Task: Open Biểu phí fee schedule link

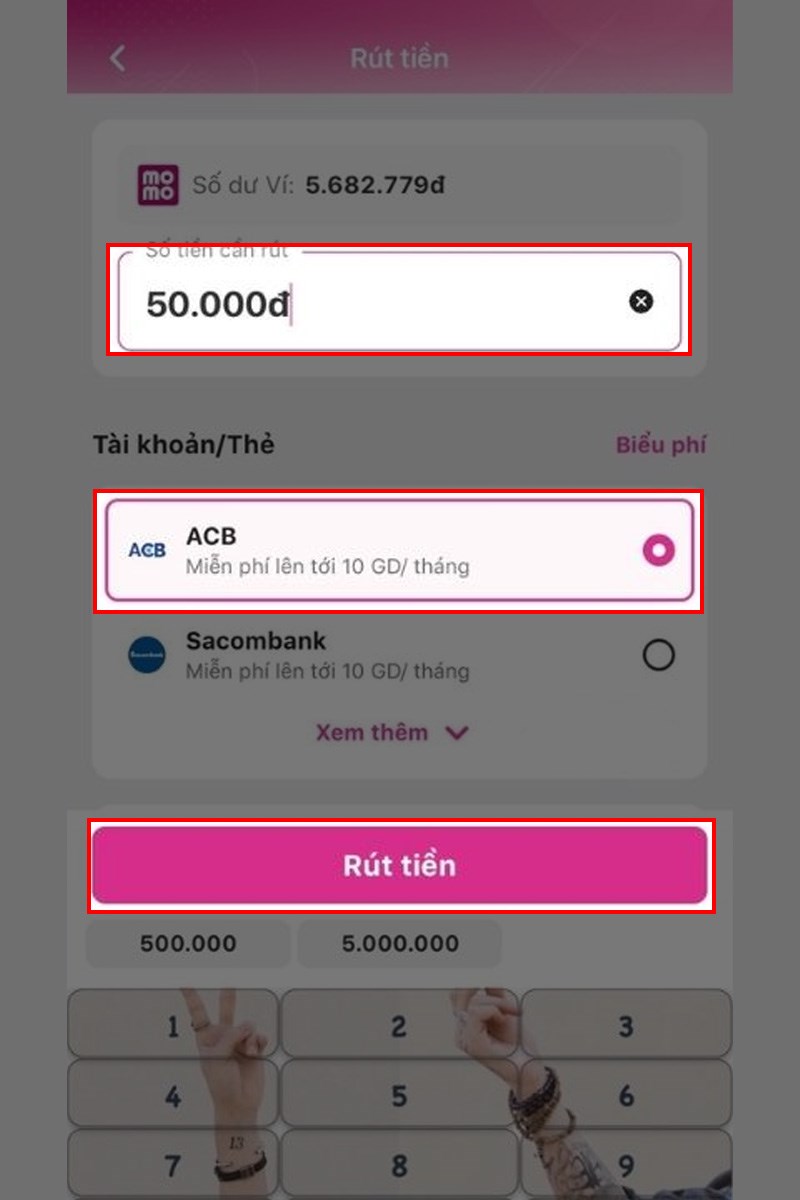Action: click(x=660, y=445)
